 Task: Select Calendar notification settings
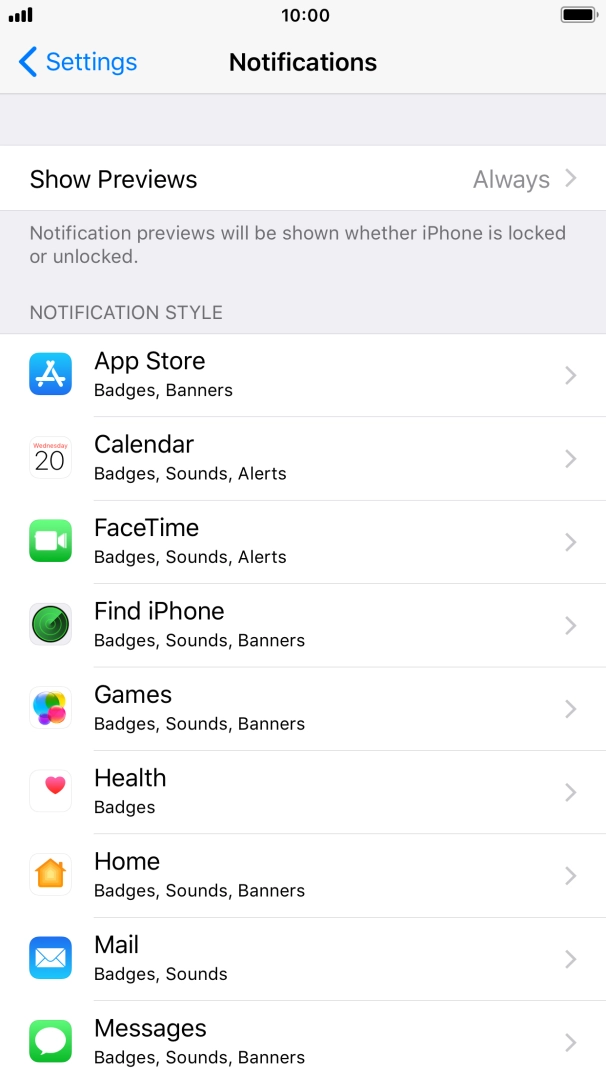[303, 458]
